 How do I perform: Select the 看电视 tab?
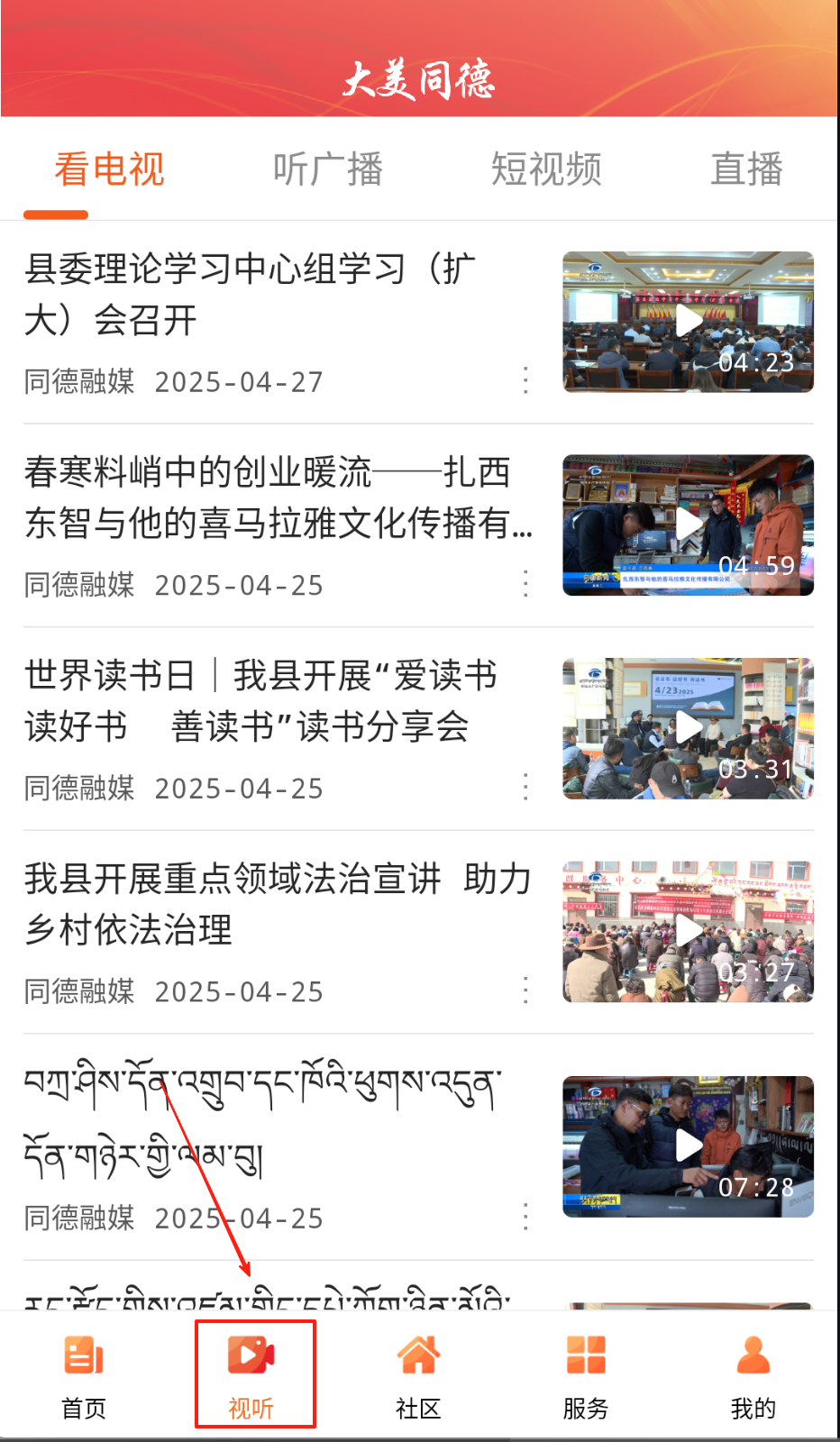click(109, 169)
